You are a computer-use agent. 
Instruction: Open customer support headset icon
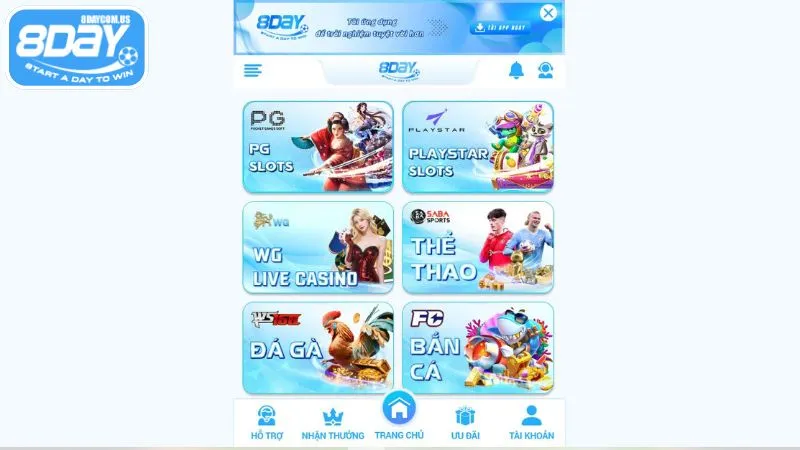click(x=546, y=70)
